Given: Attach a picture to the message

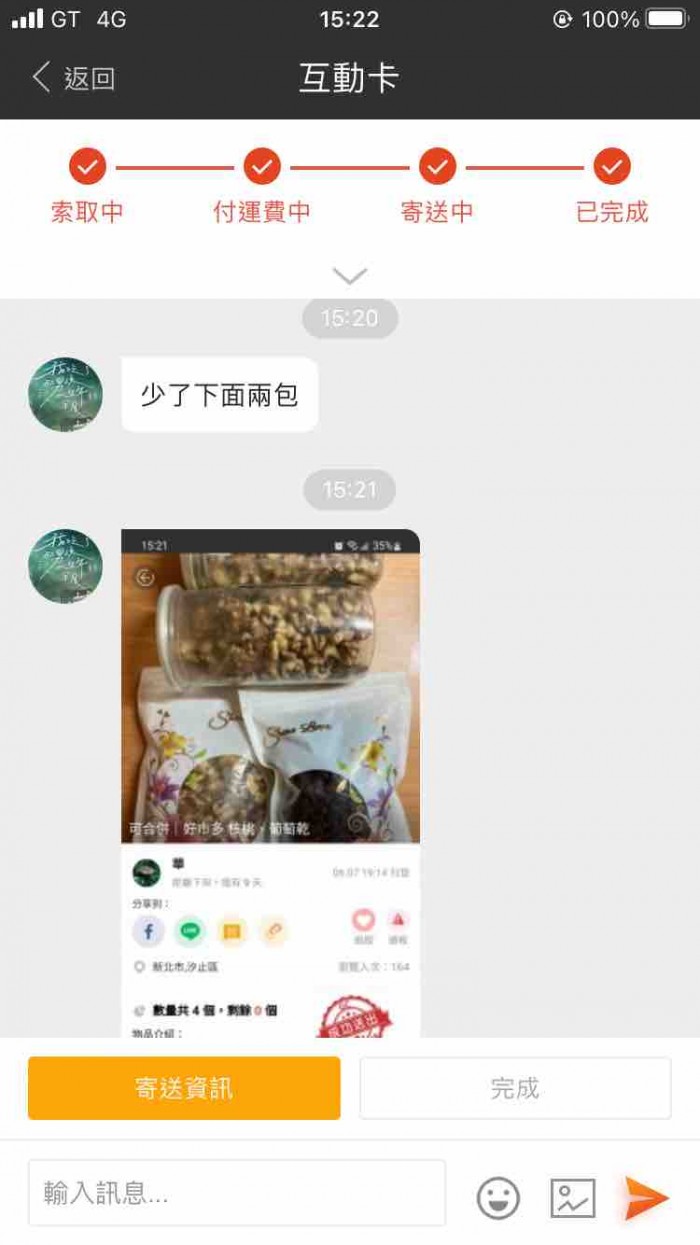Looking at the screenshot, I should 572,1197.
